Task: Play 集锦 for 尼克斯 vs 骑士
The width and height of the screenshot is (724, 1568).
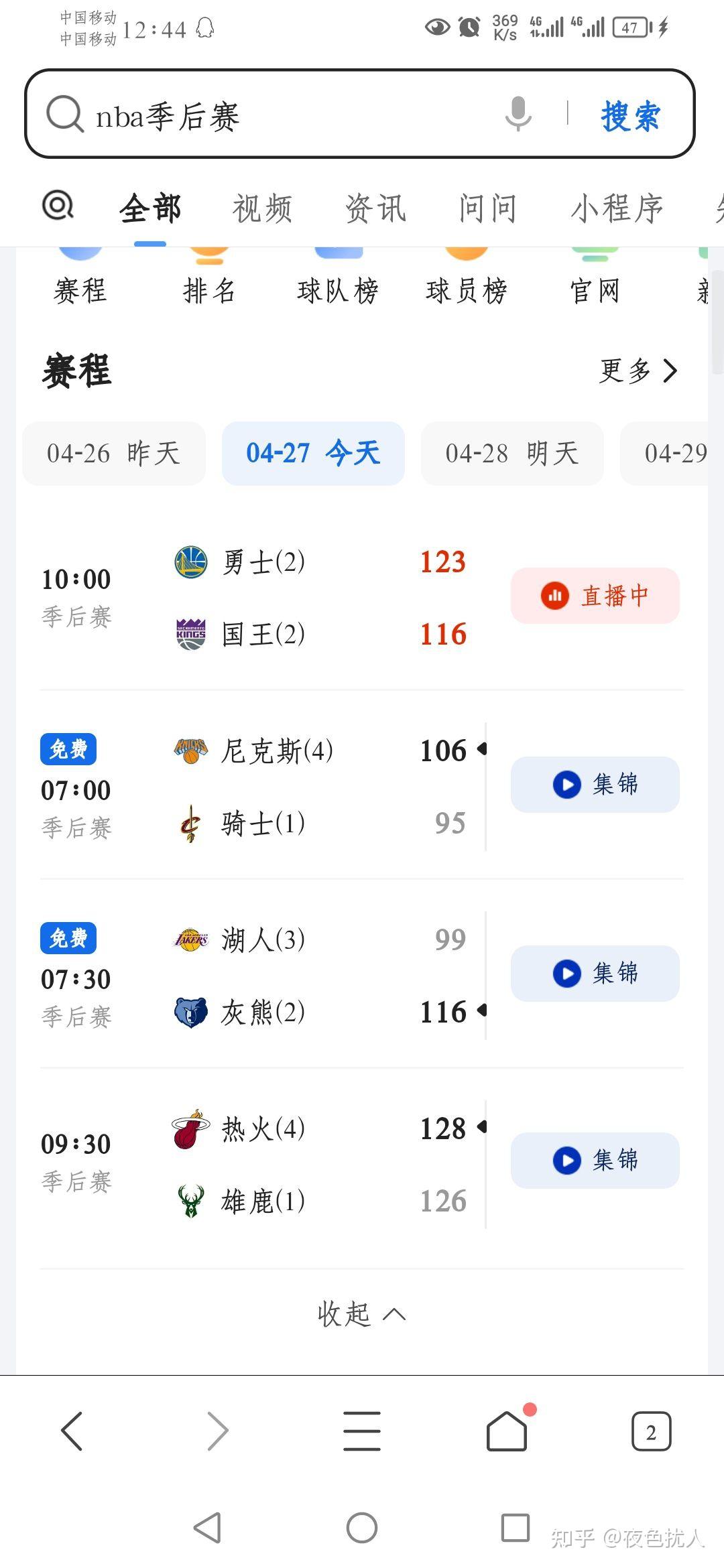Action: click(595, 785)
